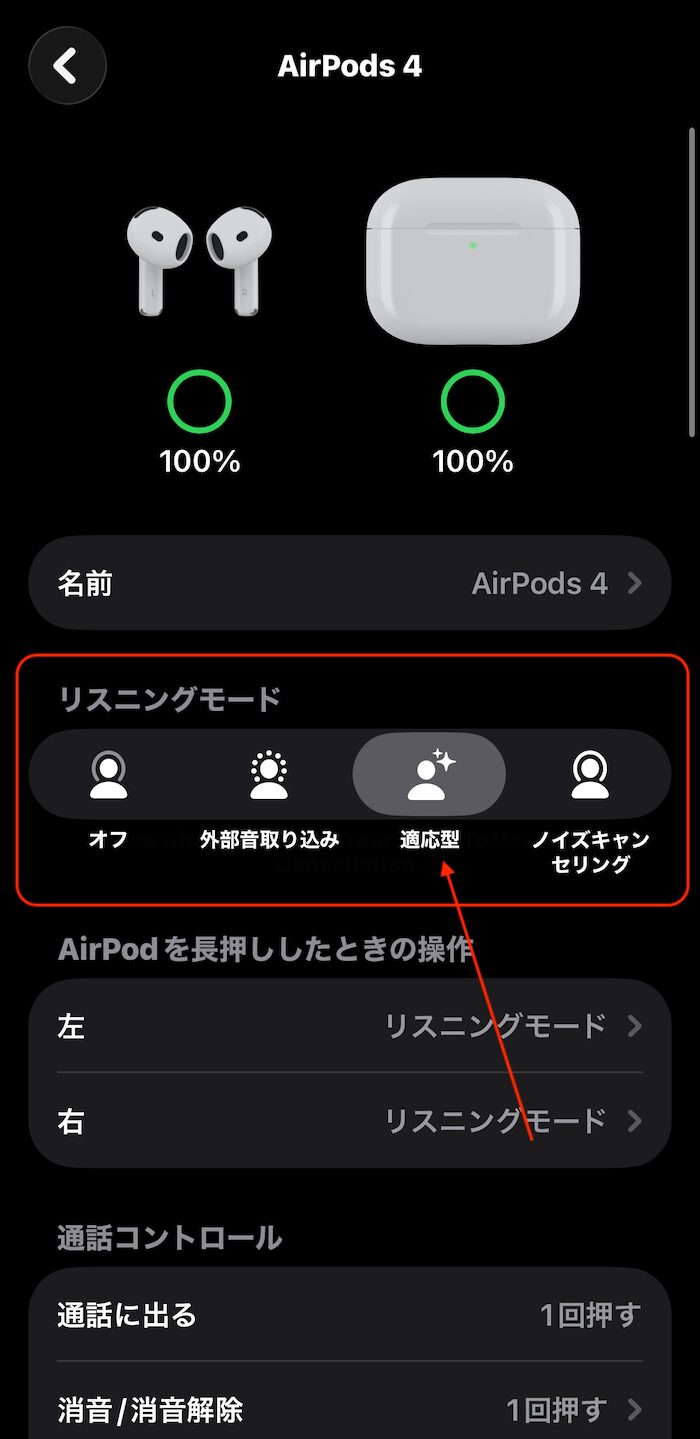Switch listening mode to 外部音取り込み
Image resolution: width=700 pixels, height=1439 pixels.
coord(268,776)
